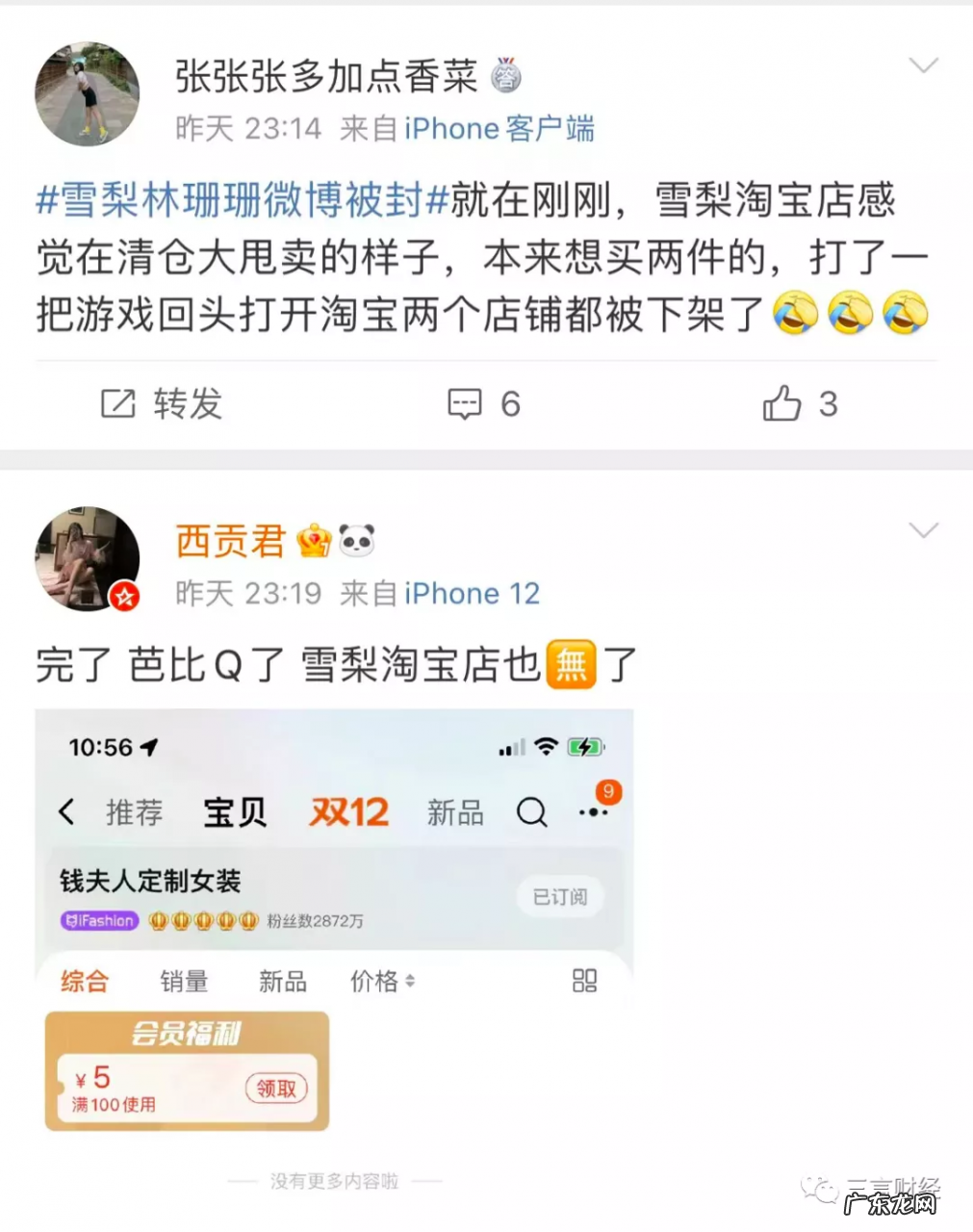Enable the 新品 sorting filter

[281, 981]
